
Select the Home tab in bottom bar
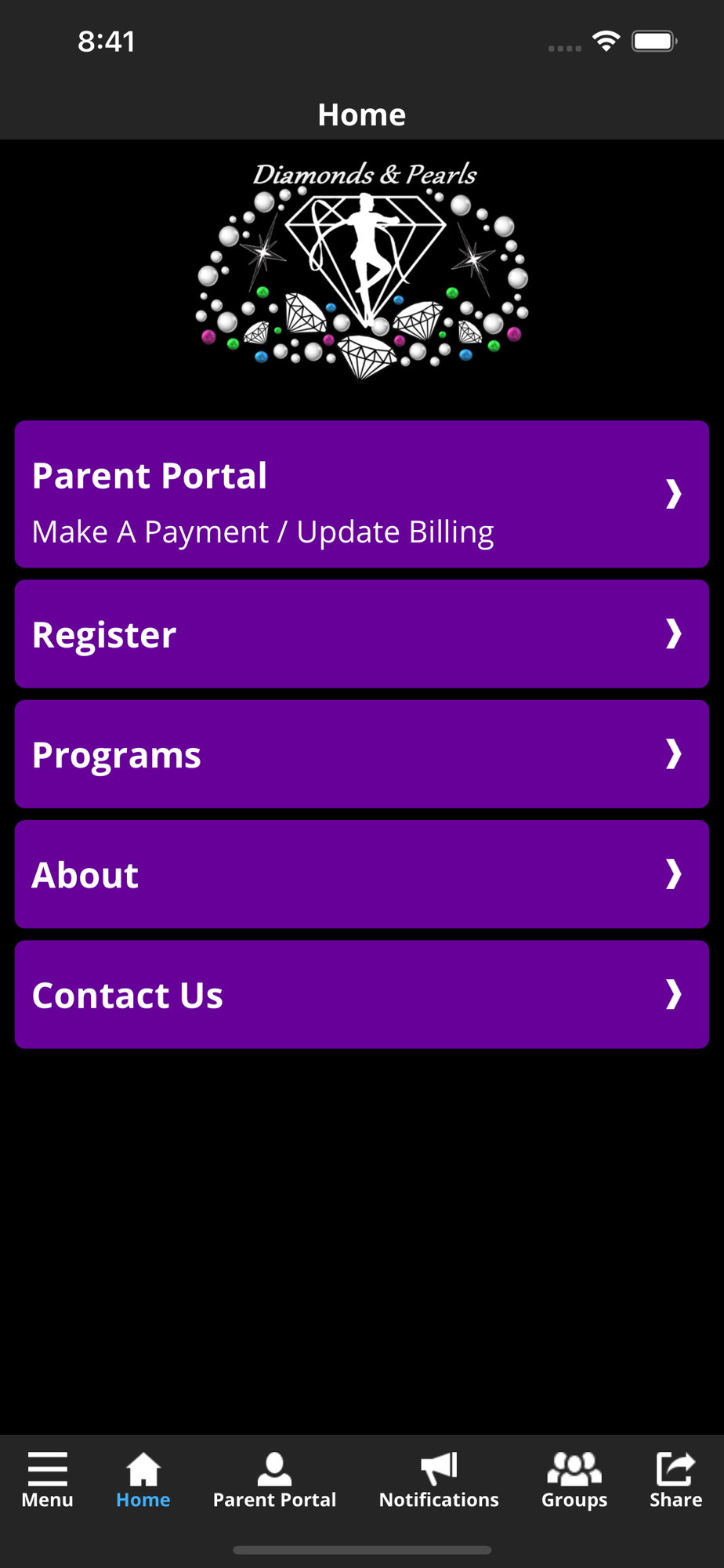click(143, 1480)
